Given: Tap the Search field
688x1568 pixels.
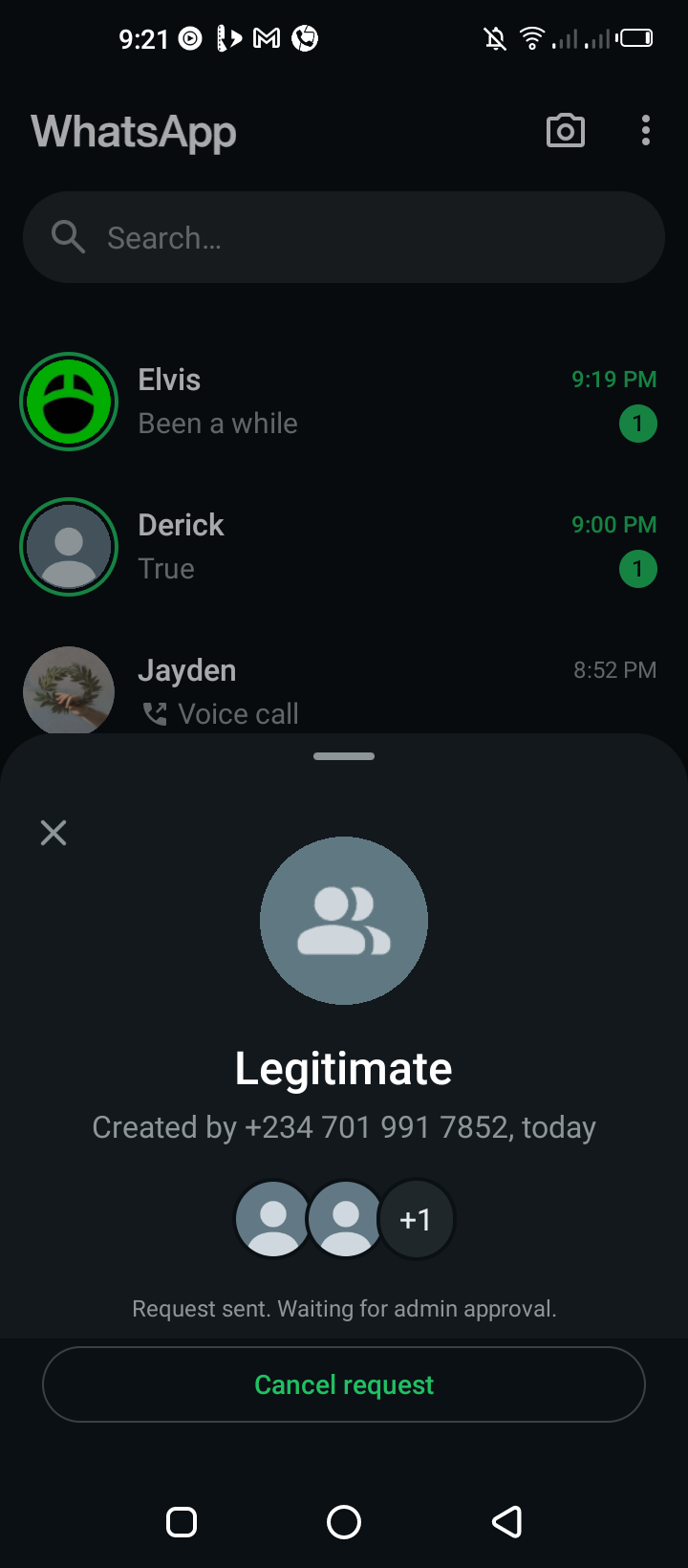Looking at the screenshot, I should click(344, 237).
